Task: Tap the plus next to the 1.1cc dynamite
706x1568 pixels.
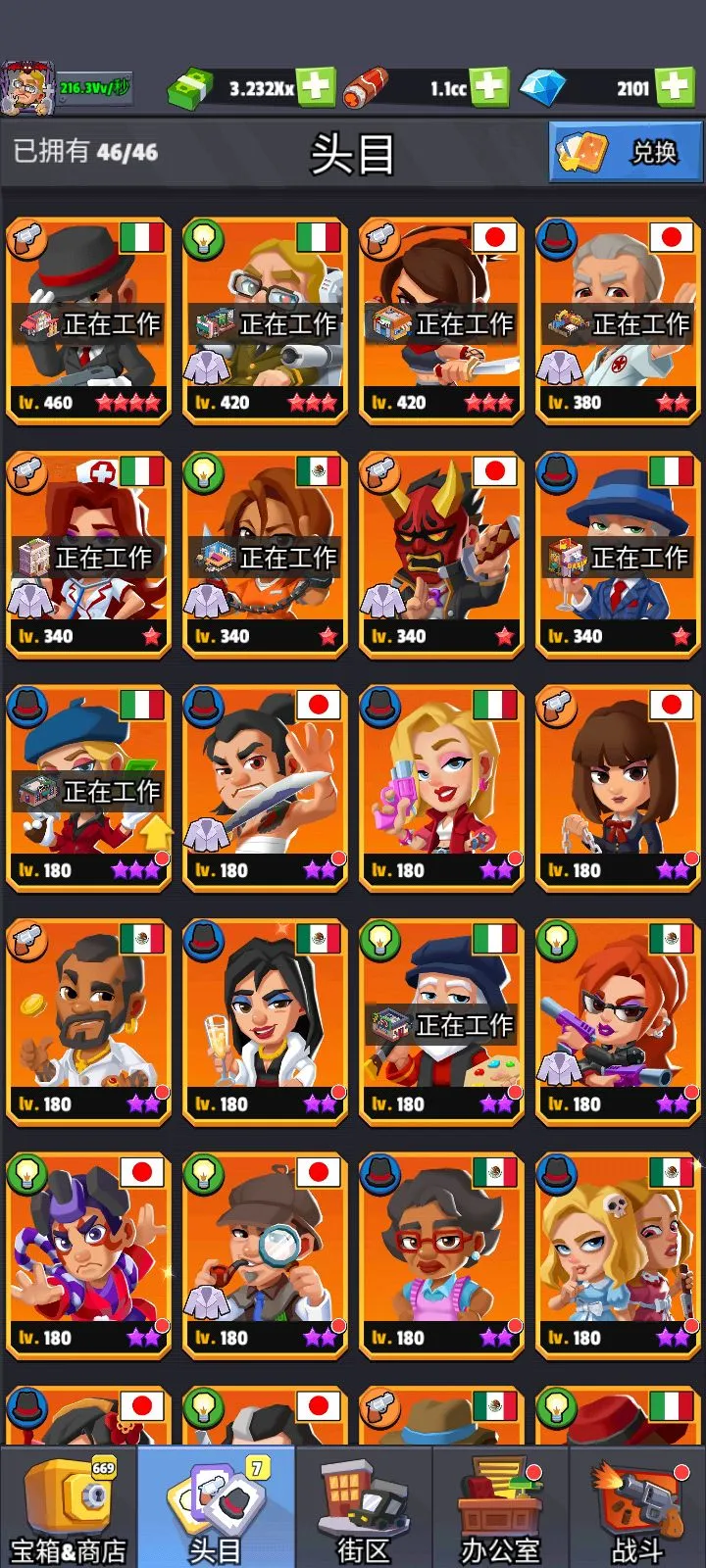Action: tap(489, 87)
